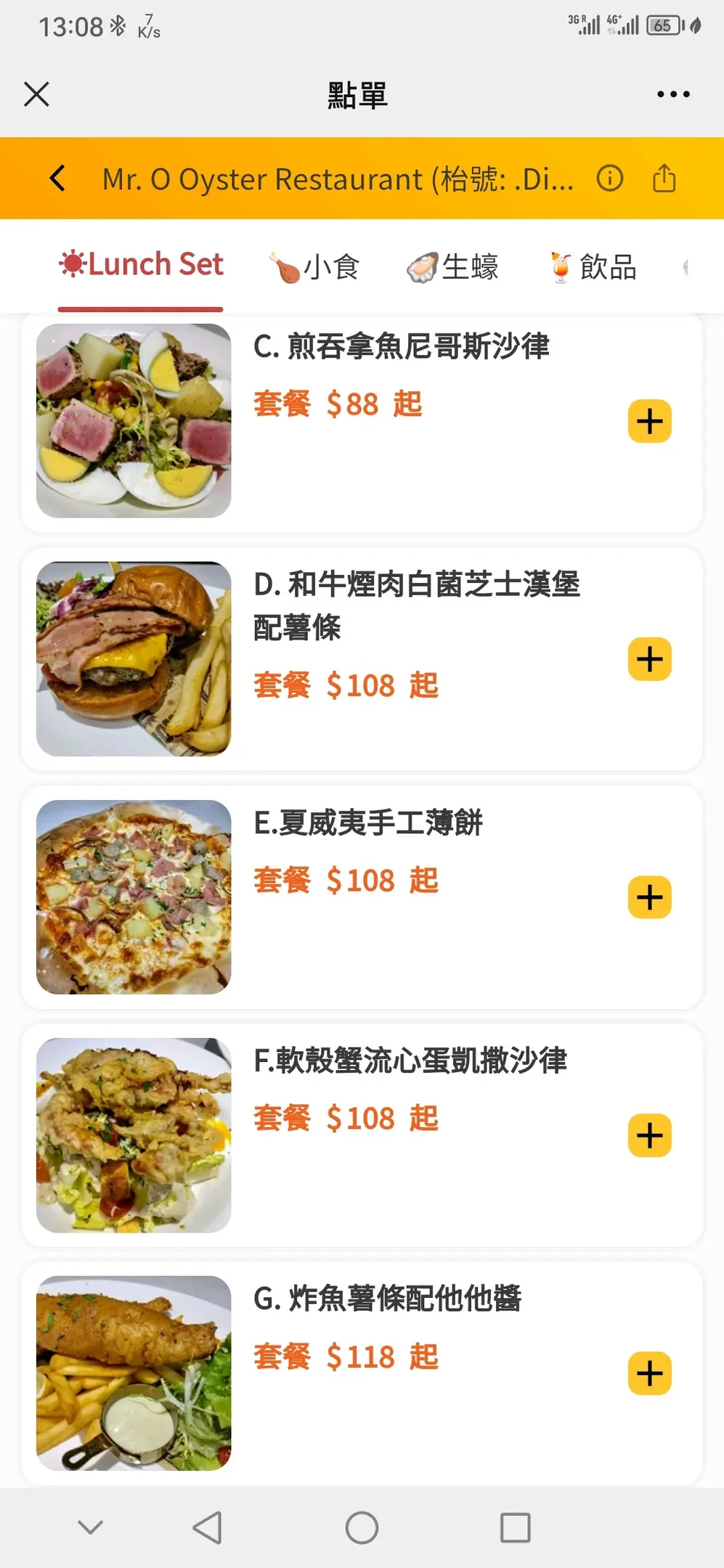Go to the system home screen
The image size is (724, 1568).
point(362,1527)
